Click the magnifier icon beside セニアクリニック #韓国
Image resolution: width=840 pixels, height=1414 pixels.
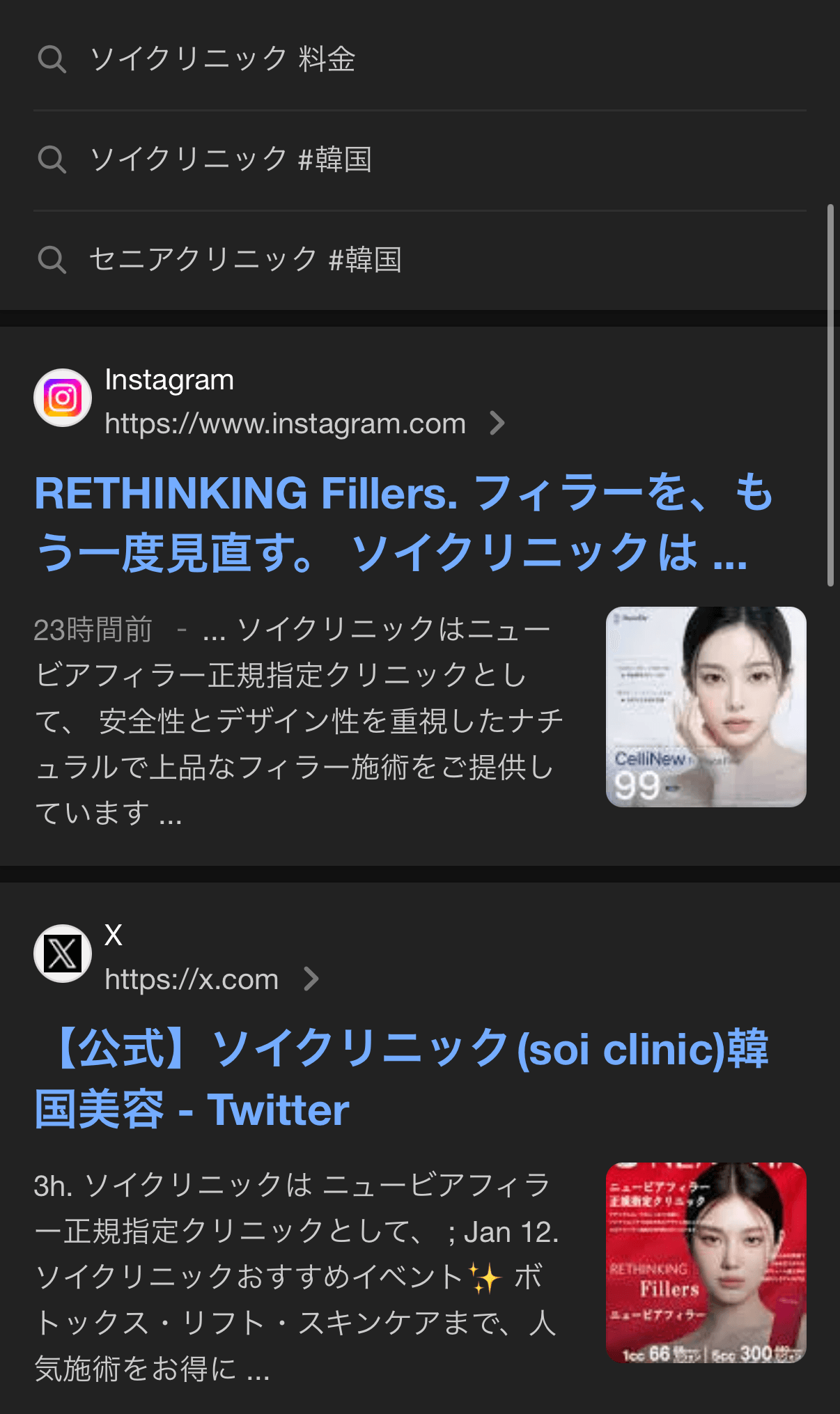tap(52, 260)
